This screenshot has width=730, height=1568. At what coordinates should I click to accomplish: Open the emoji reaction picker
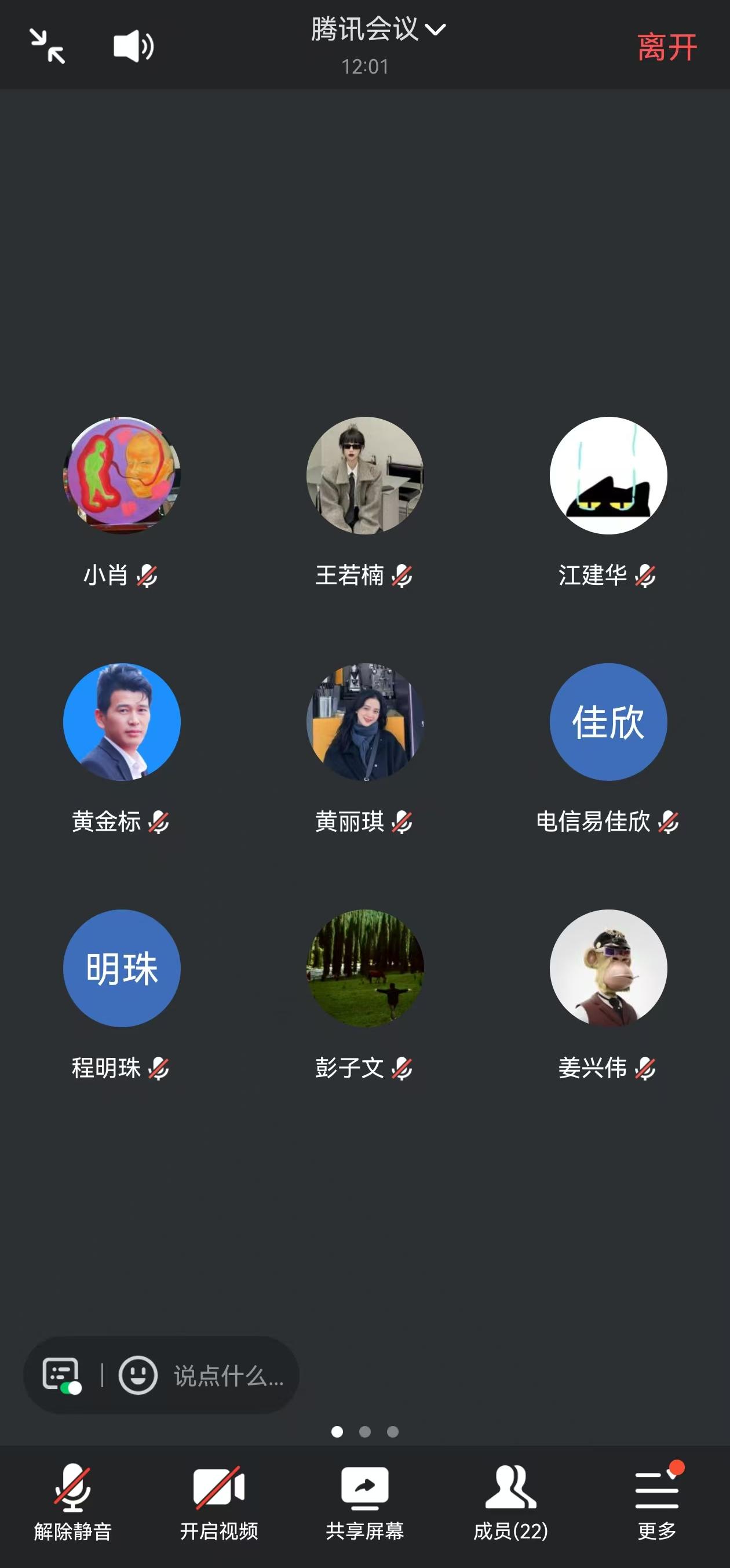point(138,1375)
